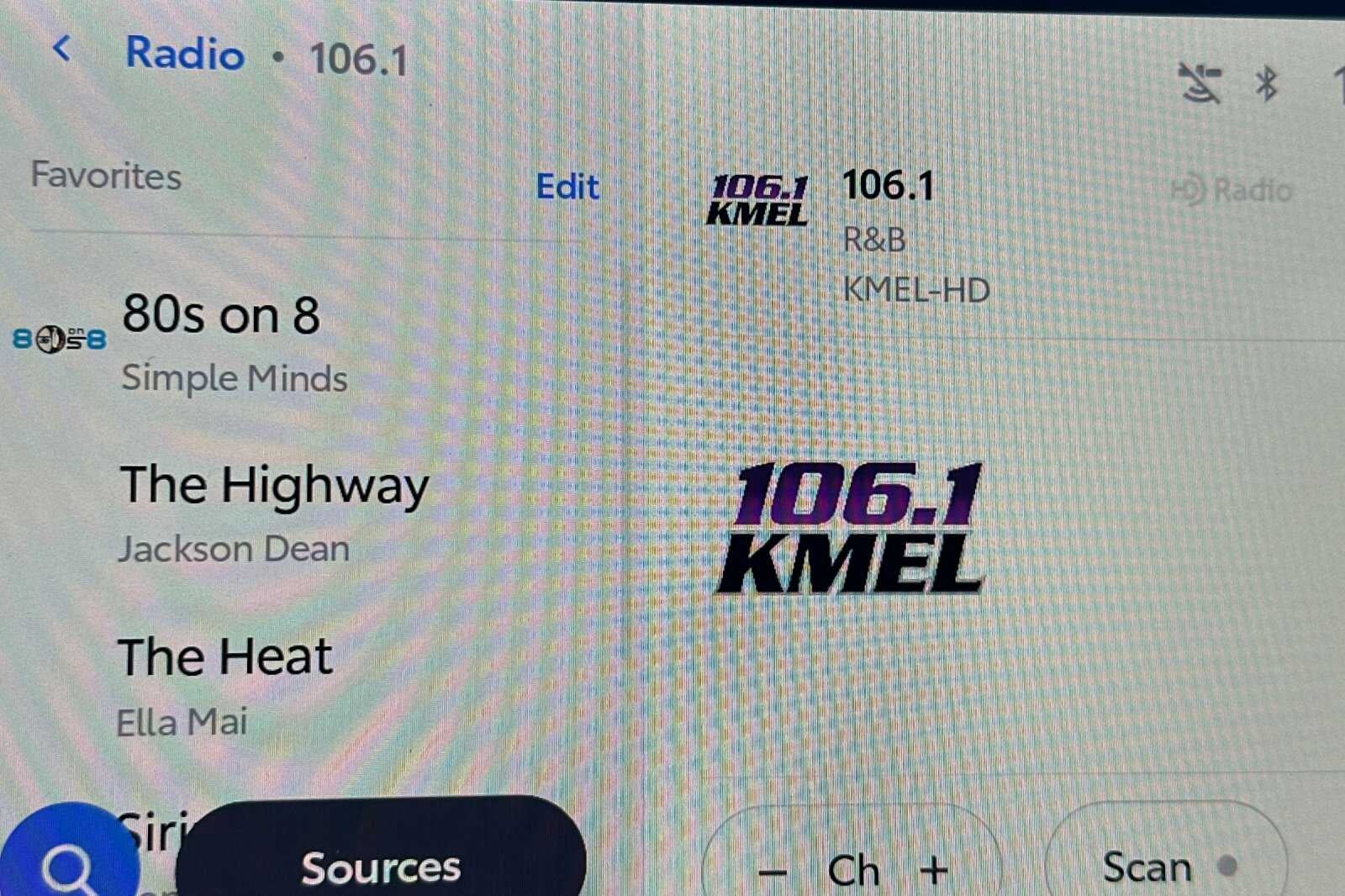Viewport: 1345px width, 896px height.
Task: Edit the Favorites list
Action: pos(567,187)
